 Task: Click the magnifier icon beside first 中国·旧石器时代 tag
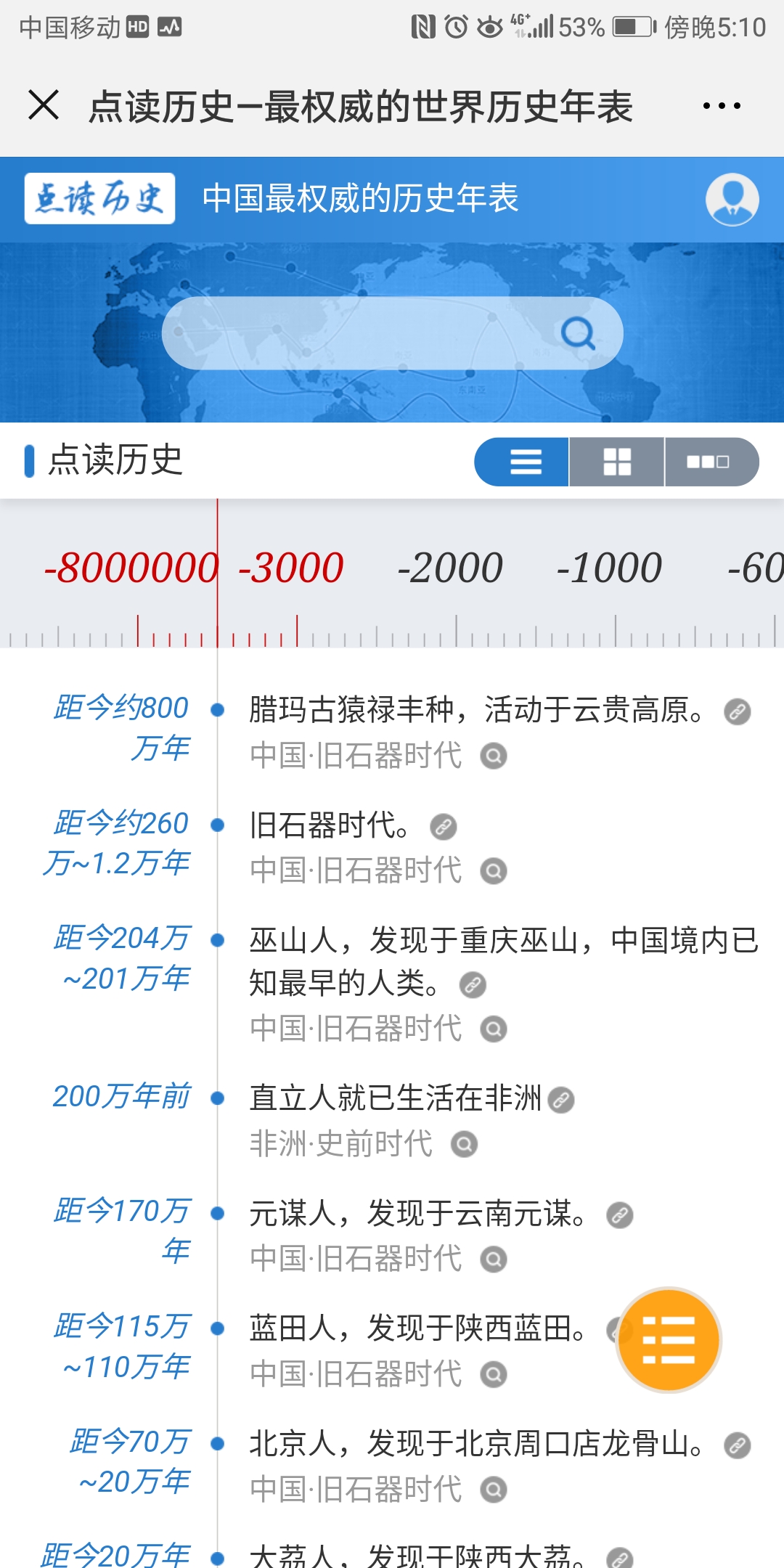click(x=494, y=757)
